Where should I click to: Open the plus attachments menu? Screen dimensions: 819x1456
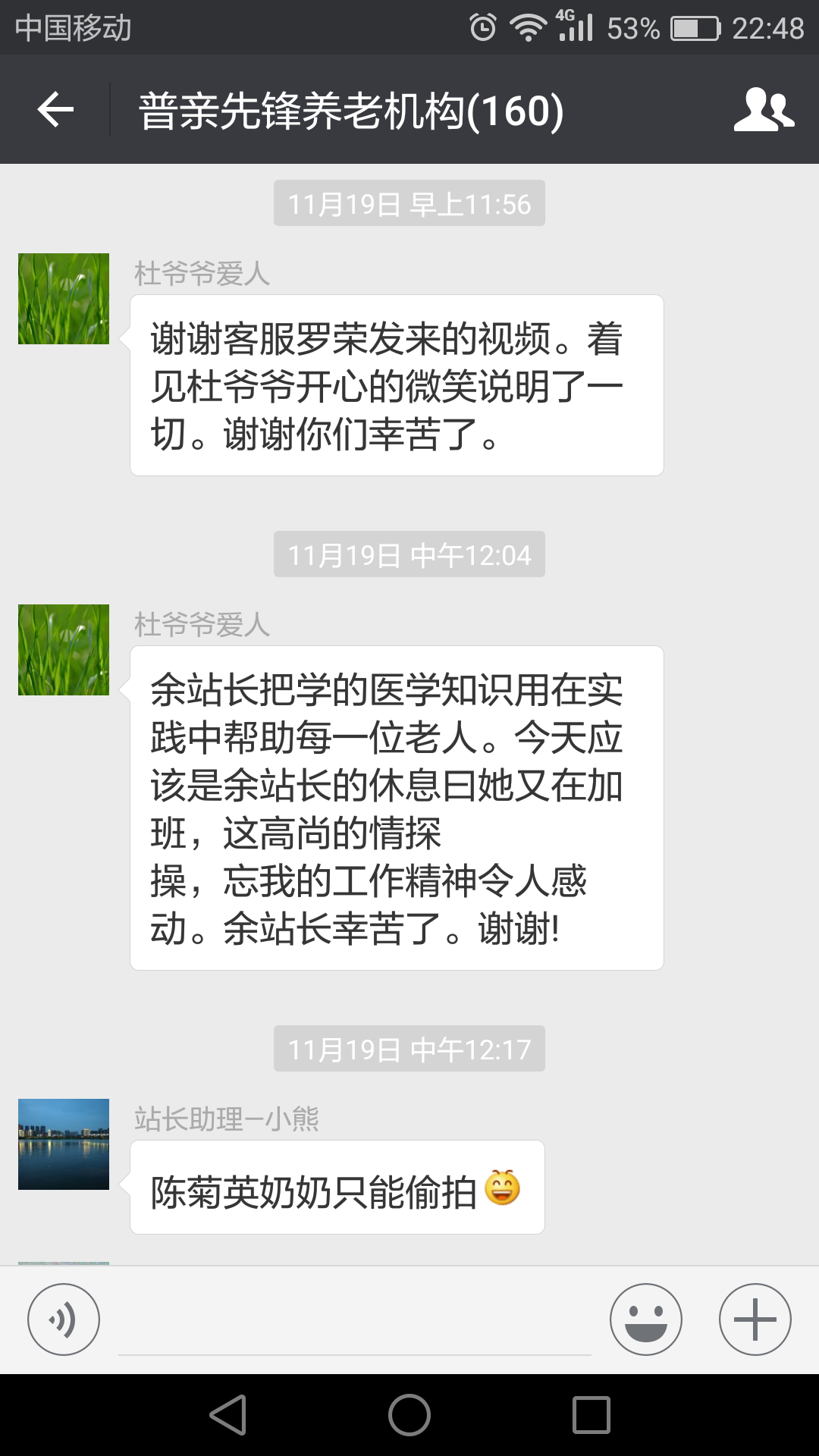(x=755, y=1319)
